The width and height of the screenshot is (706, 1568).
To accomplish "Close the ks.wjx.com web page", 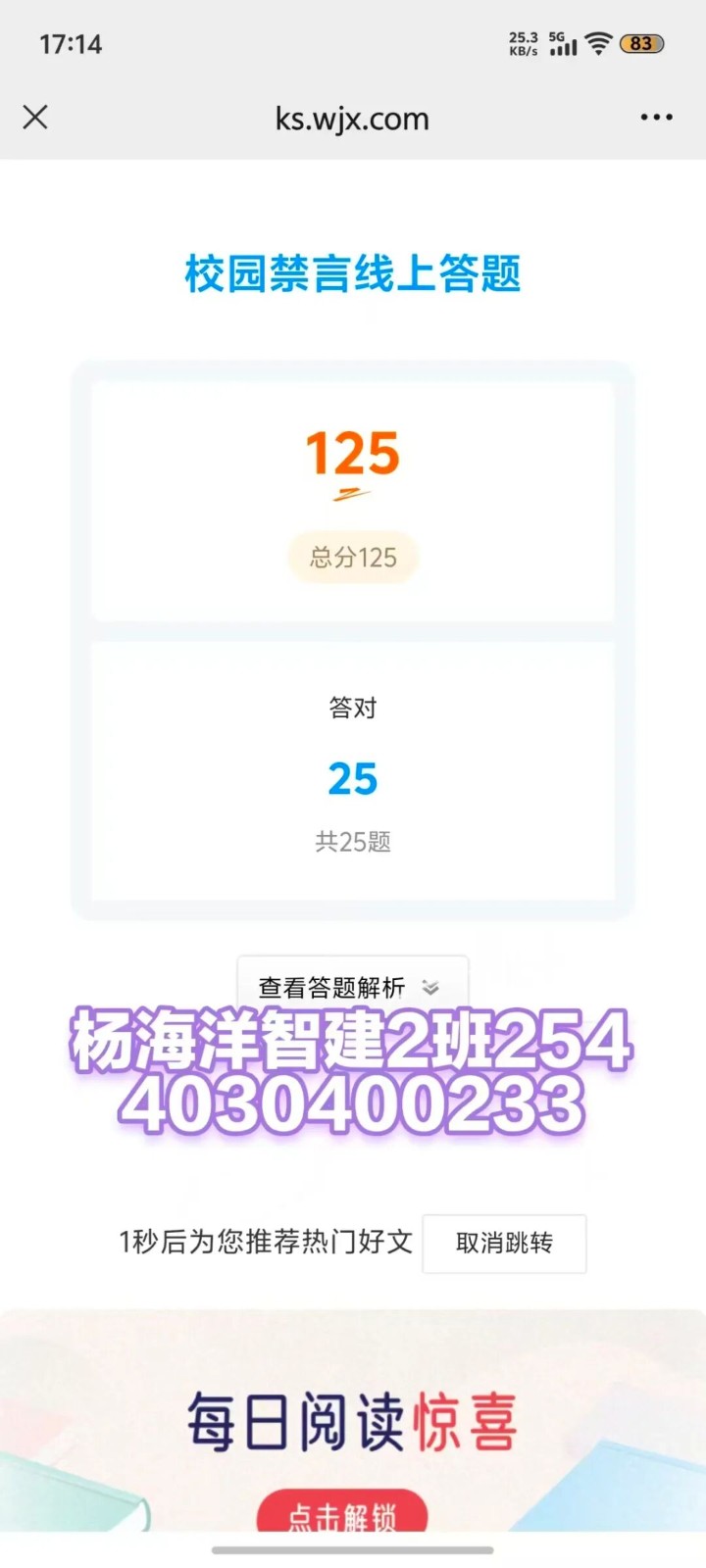I will pyautogui.click(x=35, y=118).
